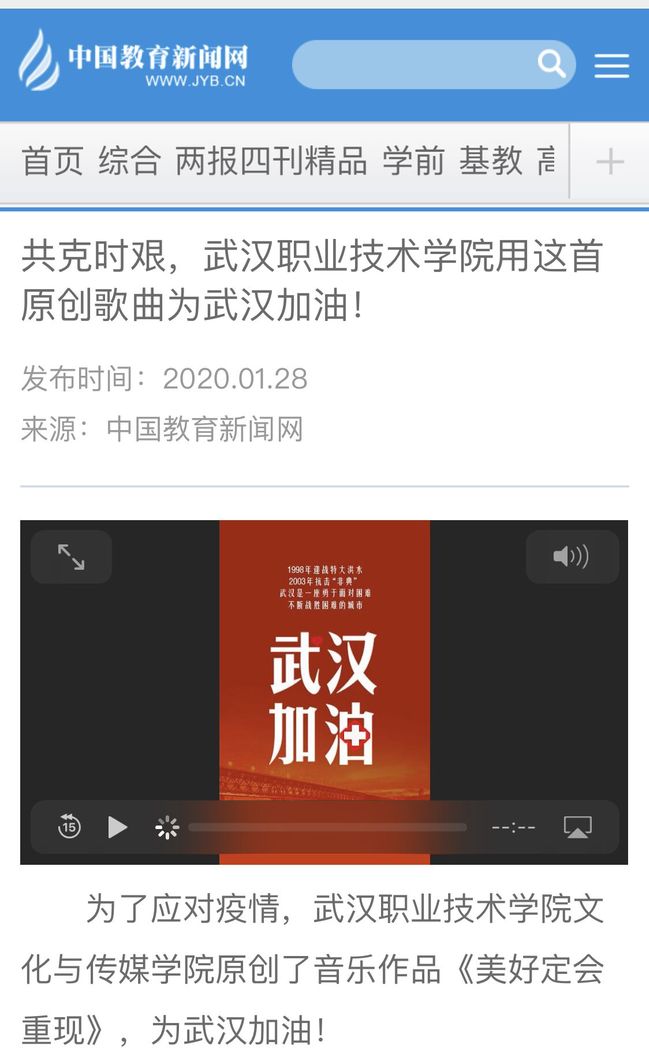Play the 武汉加油 video

pyautogui.click(x=118, y=827)
